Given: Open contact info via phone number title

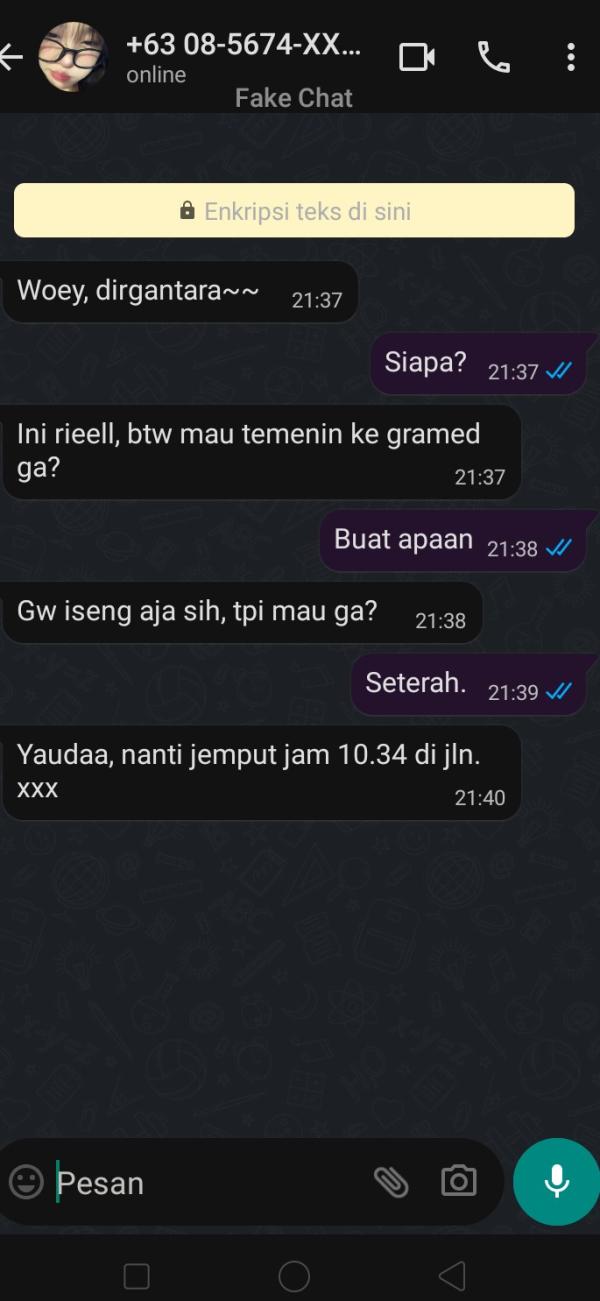Looking at the screenshot, I should coord(243,45).
